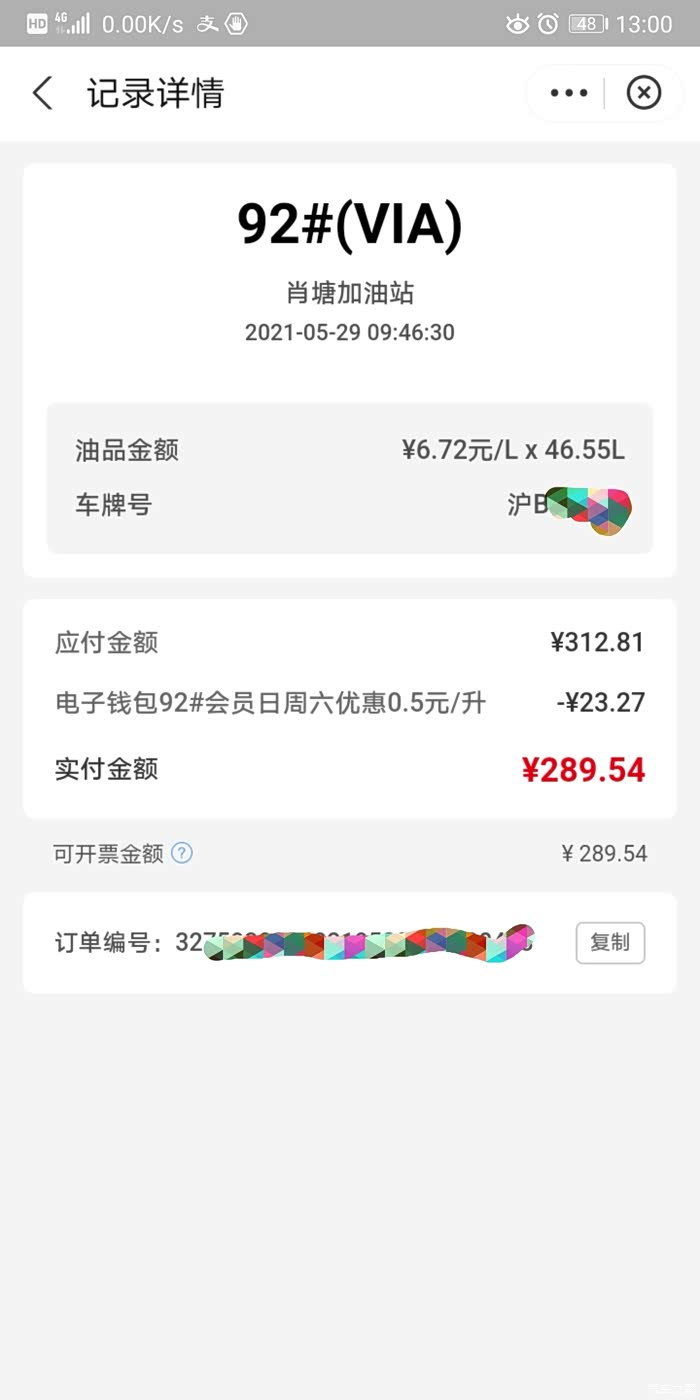Screen dimensions: 700x1400
Task: Tap the 可开票金额 question mark help icon
Action: click(x=182, y=853)
